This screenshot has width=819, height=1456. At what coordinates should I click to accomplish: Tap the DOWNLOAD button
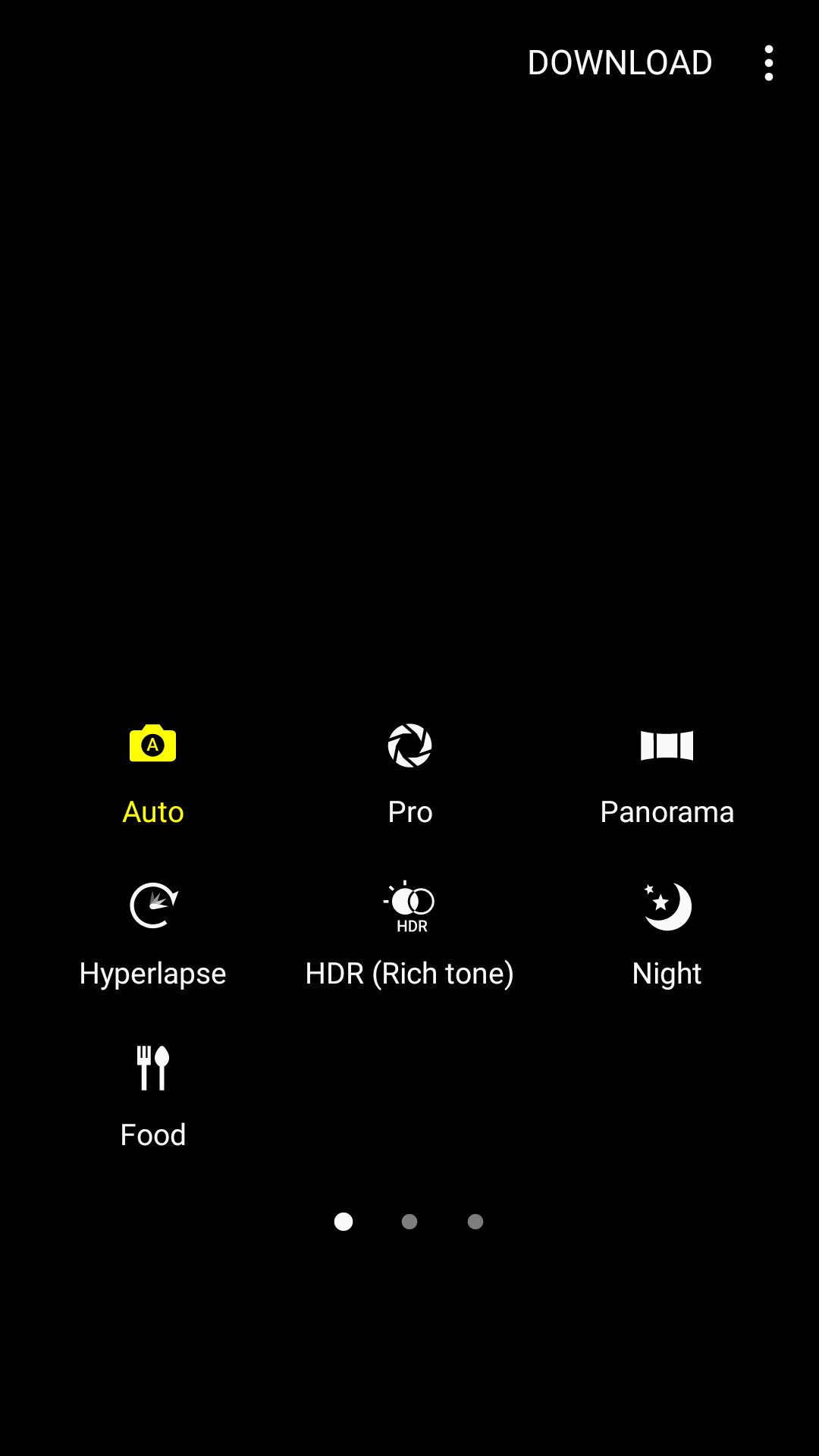pyautogui.click(x=620, y=63)
